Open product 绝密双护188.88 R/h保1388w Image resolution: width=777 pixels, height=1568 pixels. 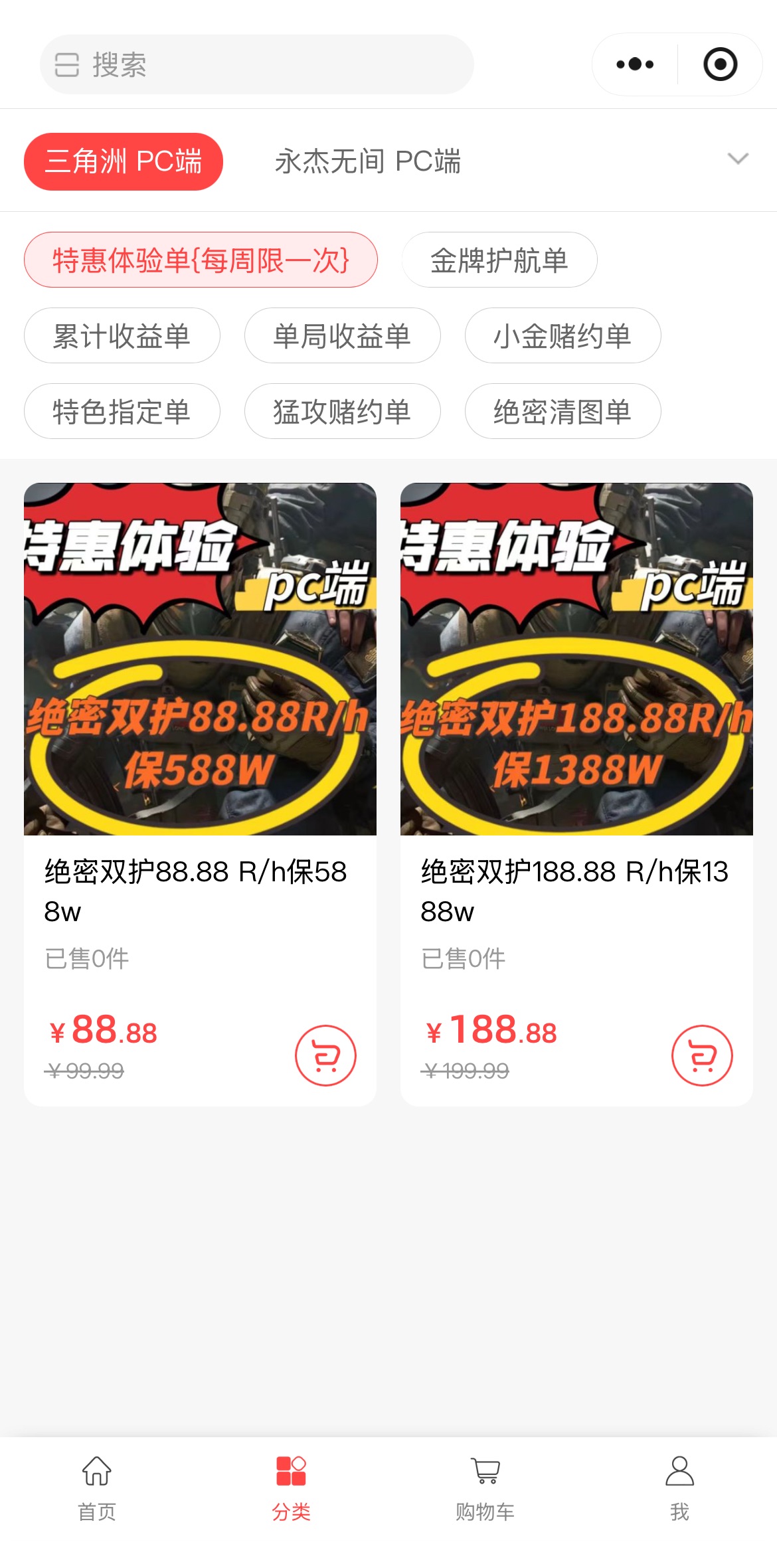point(576,731)
